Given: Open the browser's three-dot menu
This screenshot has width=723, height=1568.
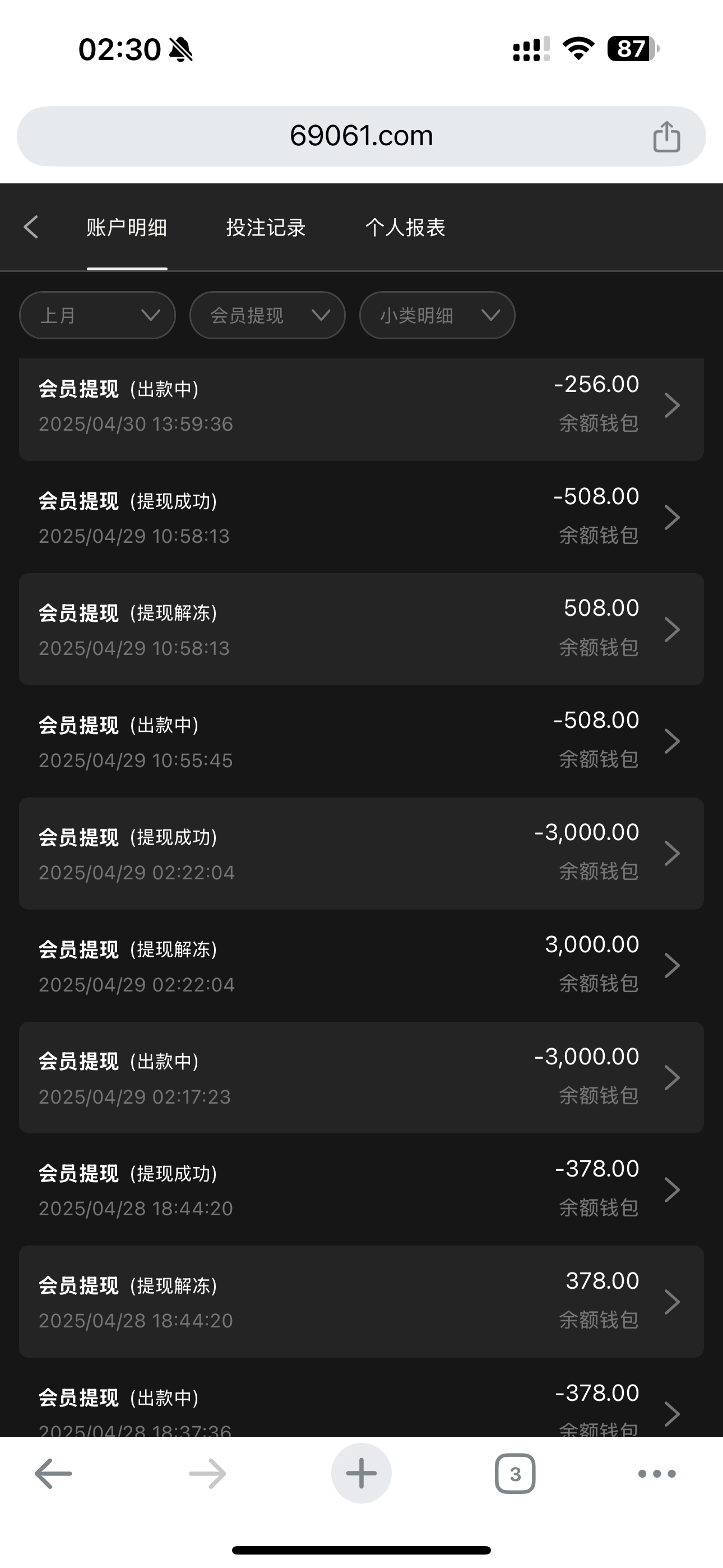Looking at the screenshot, I should click(657, 1474).
